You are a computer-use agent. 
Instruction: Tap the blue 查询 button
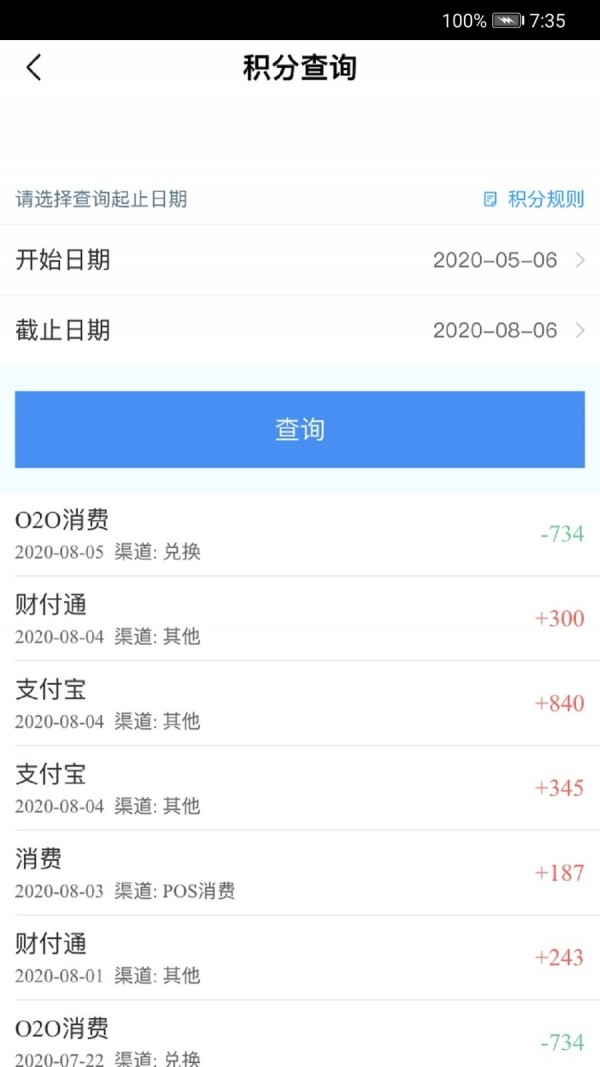pos(300,430)
